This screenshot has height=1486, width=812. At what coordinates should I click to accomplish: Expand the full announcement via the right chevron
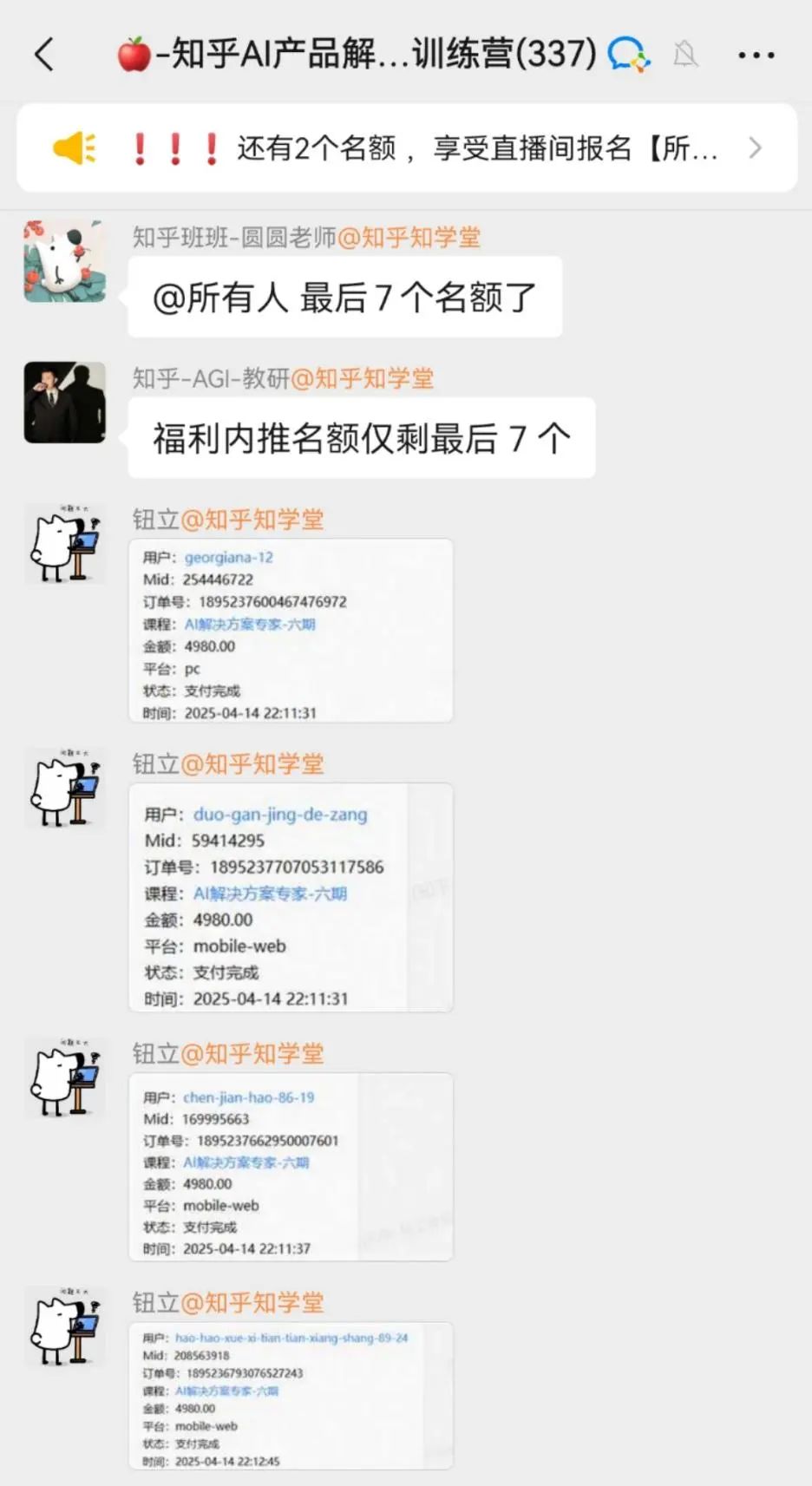tap(754, 147)
